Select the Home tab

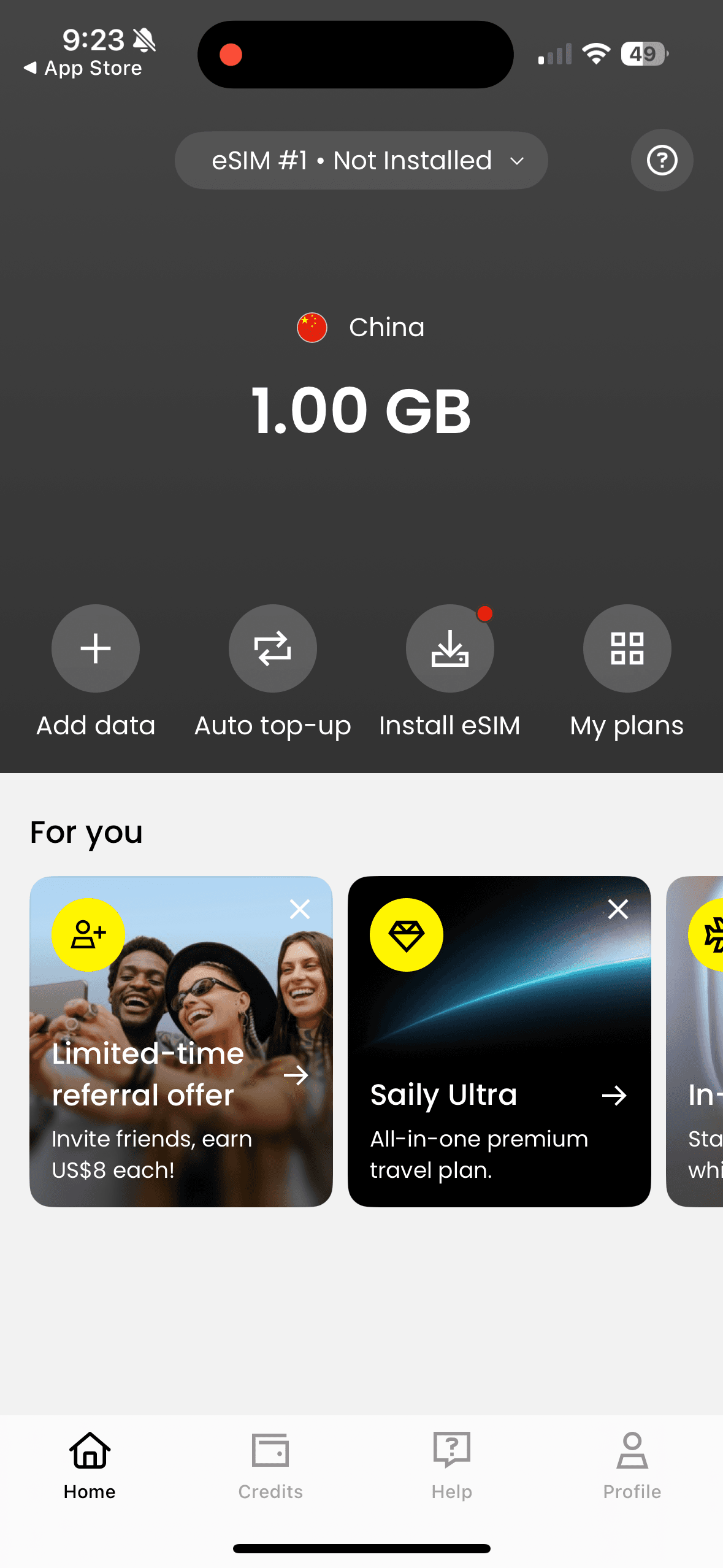[90, 1465]
